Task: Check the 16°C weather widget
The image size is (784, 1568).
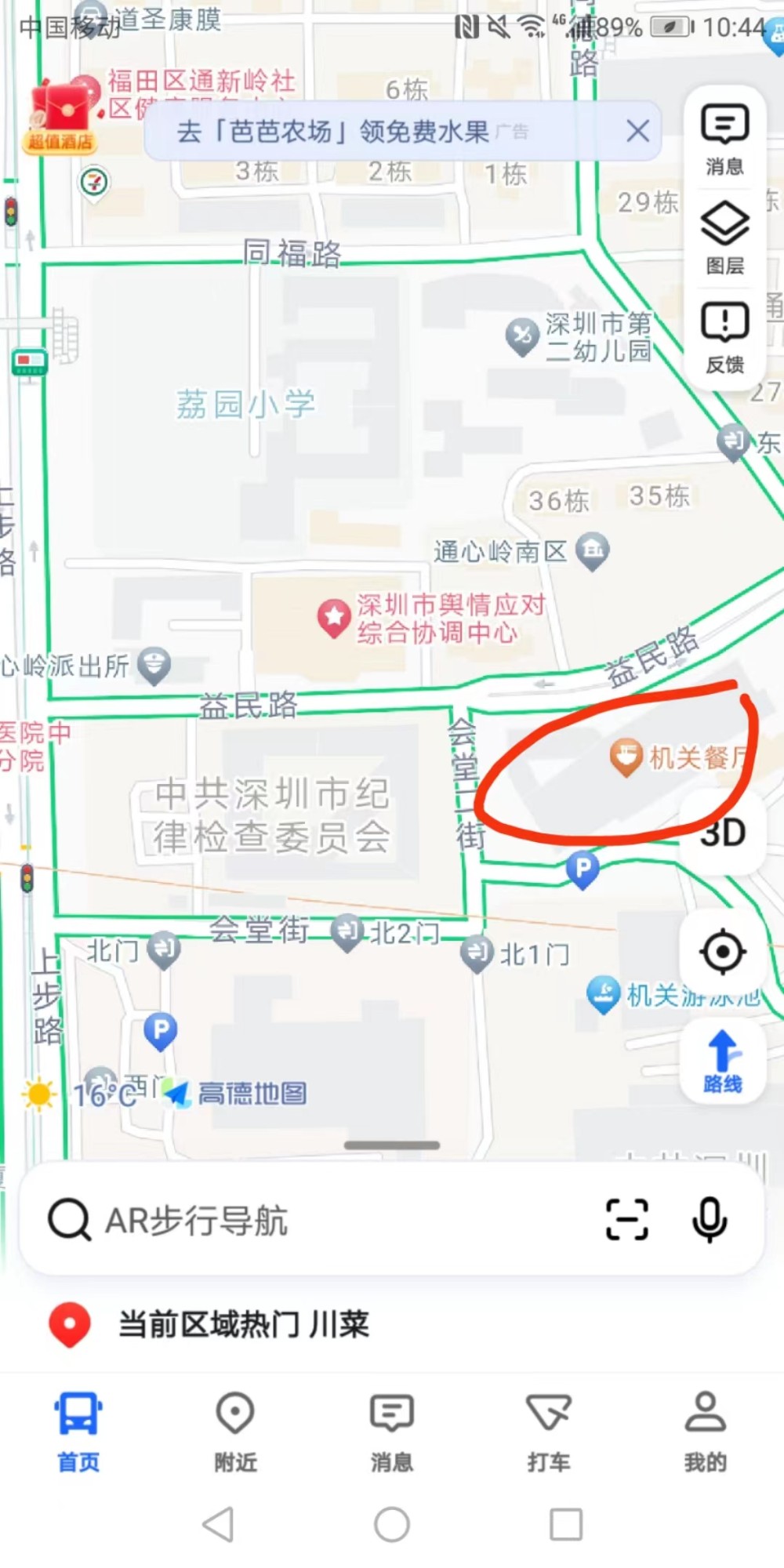Action: tap(78, 1094)
